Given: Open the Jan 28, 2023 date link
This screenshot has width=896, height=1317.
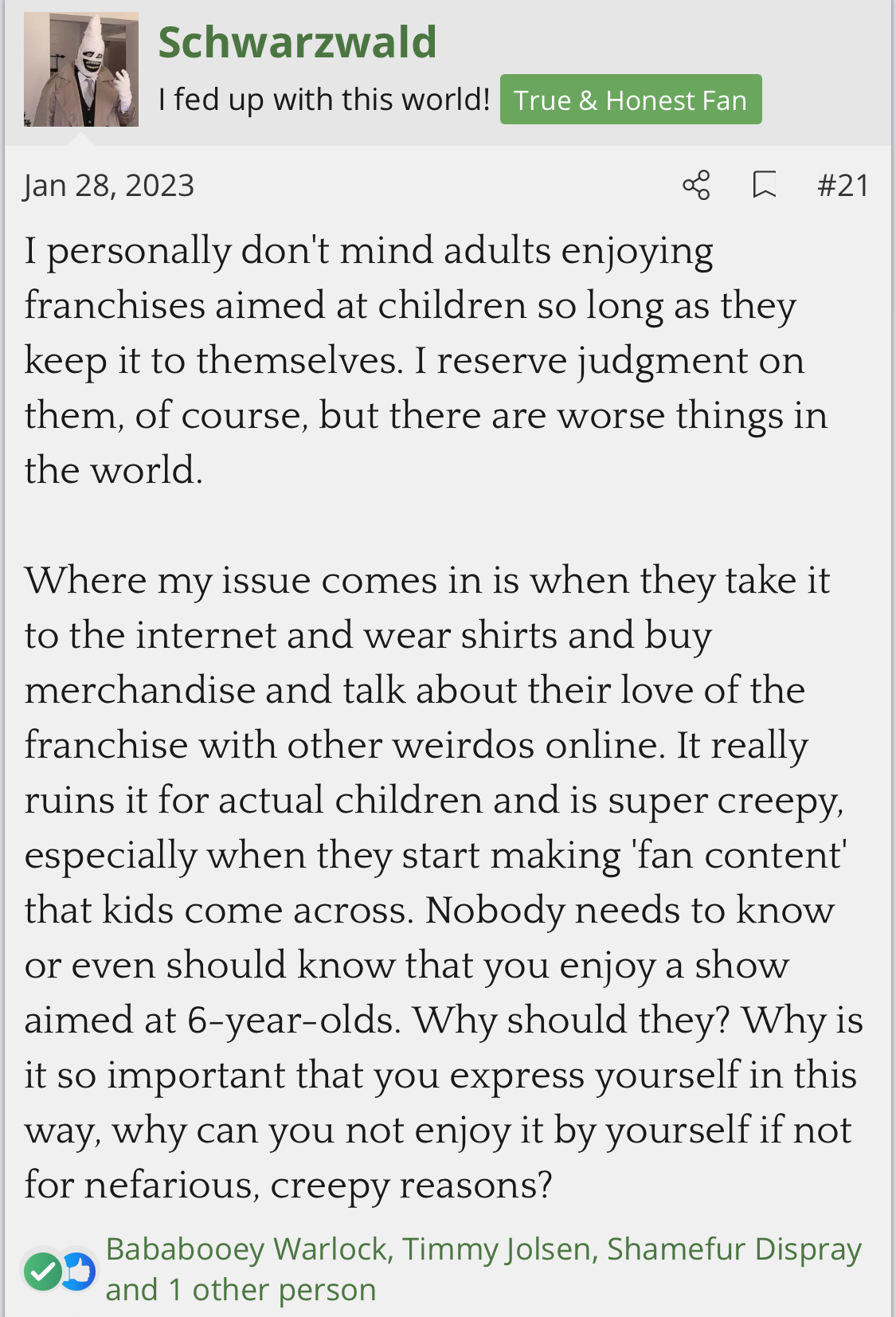Looking at the screenshot, I should coord(109,185).
